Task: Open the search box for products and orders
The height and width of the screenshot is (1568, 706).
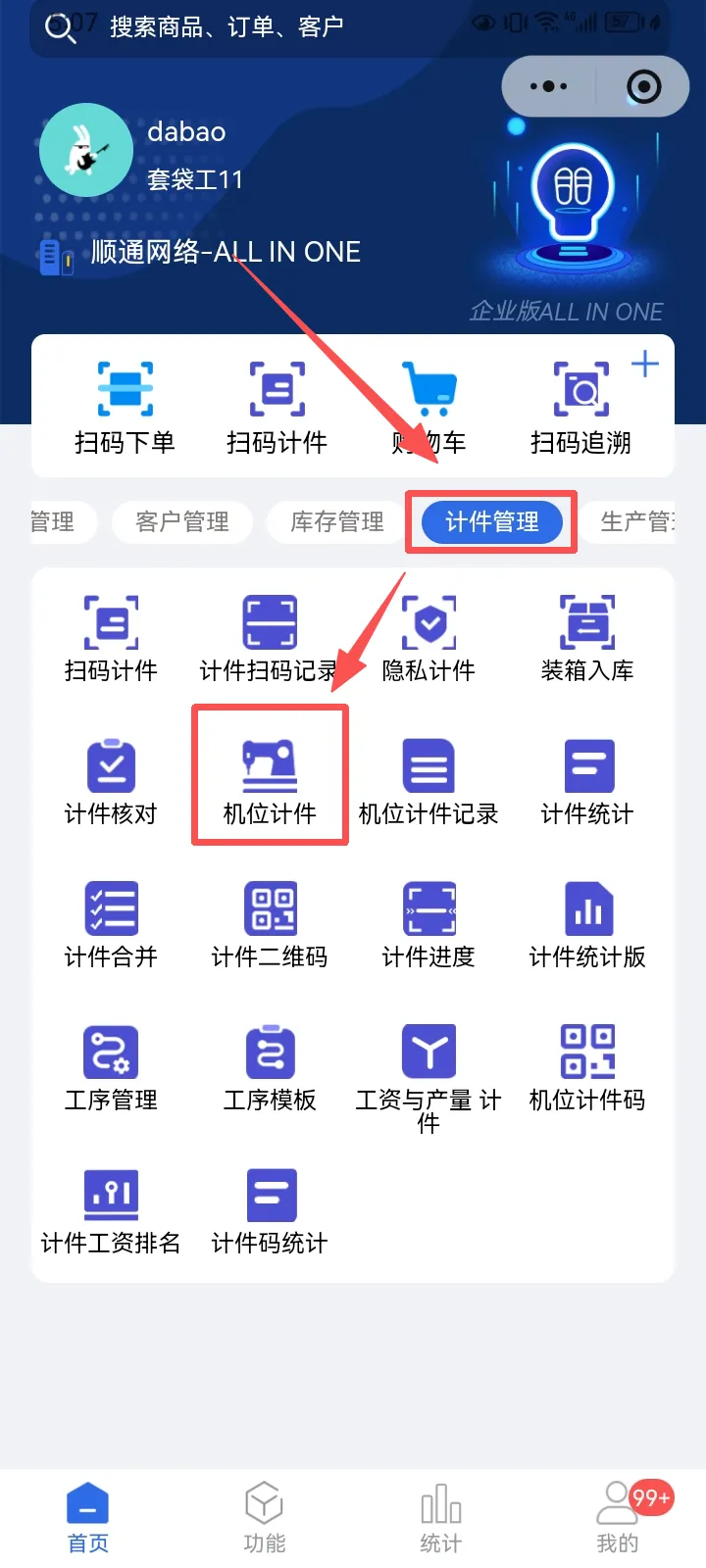Action: pyautogui.click(x=226, y=27)
